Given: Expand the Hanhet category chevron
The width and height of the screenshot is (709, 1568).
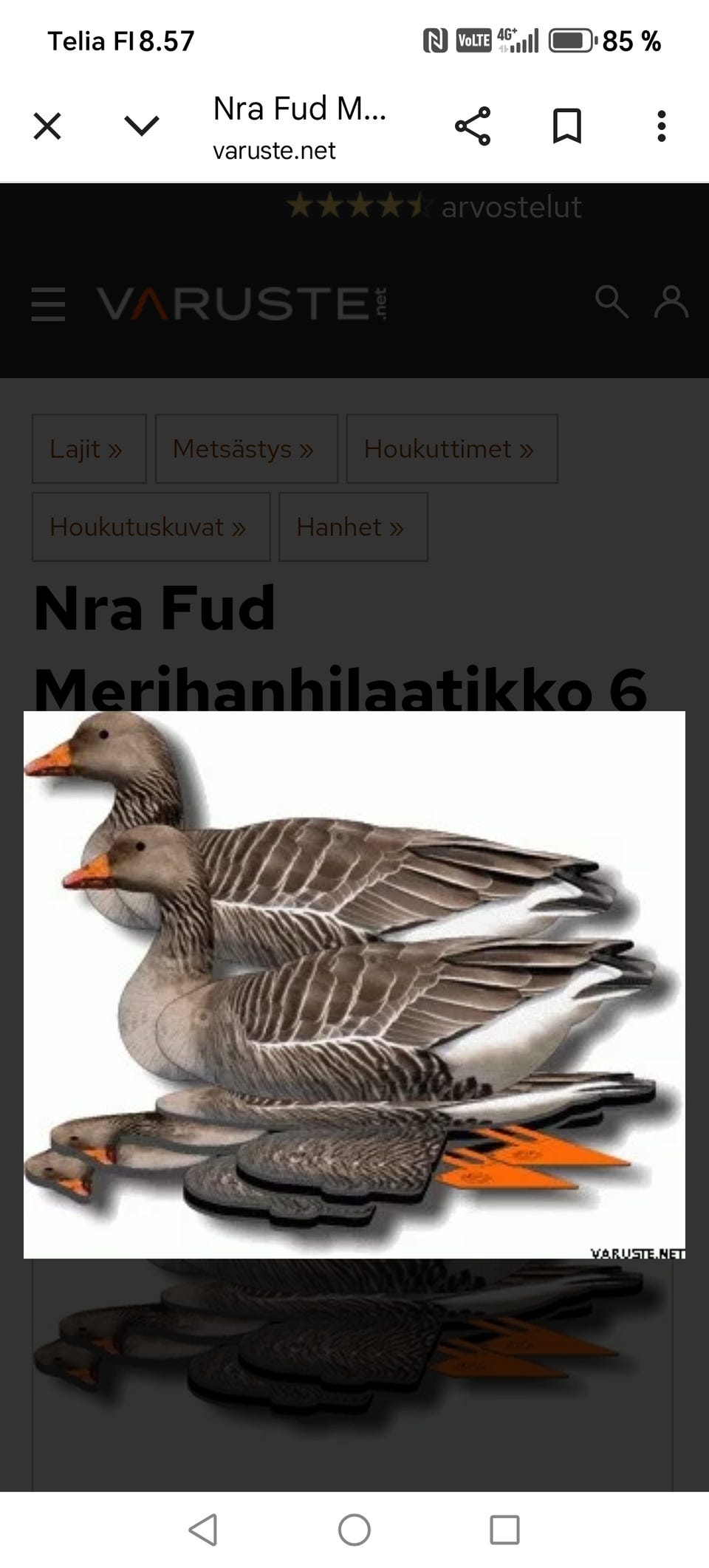Looking at the screenshot, I should tap(395, 527).
